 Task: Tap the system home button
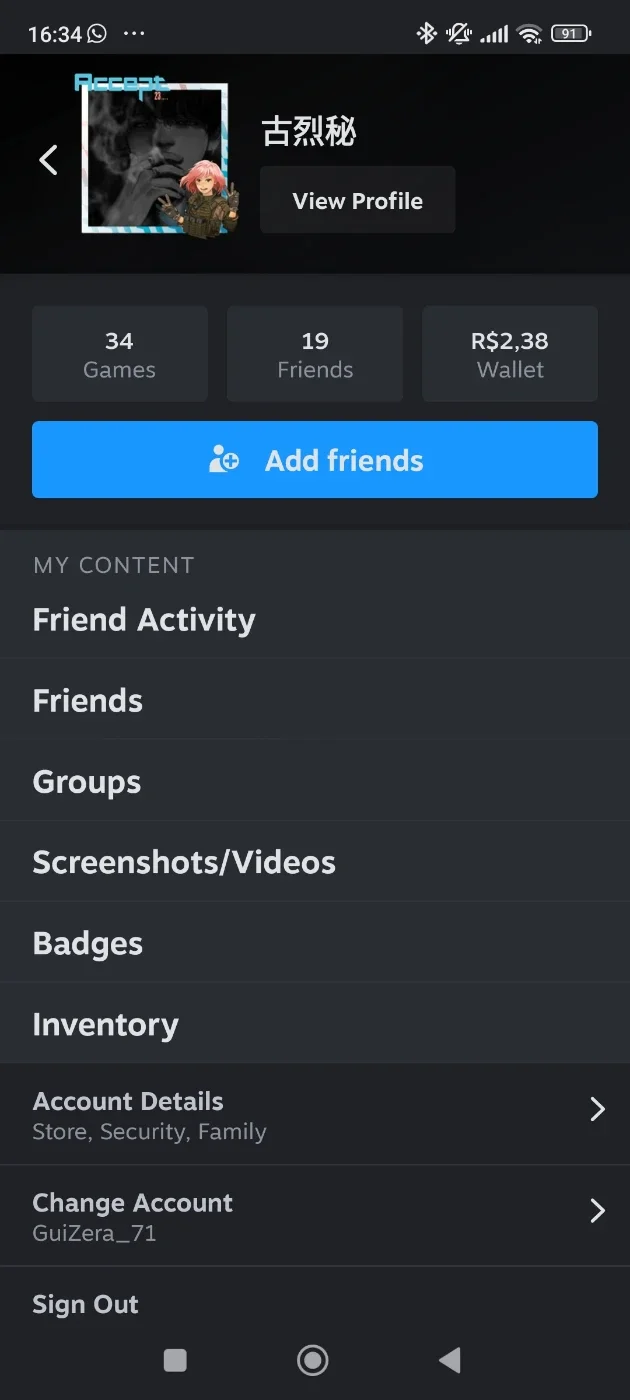click(x=313, y=1360)
